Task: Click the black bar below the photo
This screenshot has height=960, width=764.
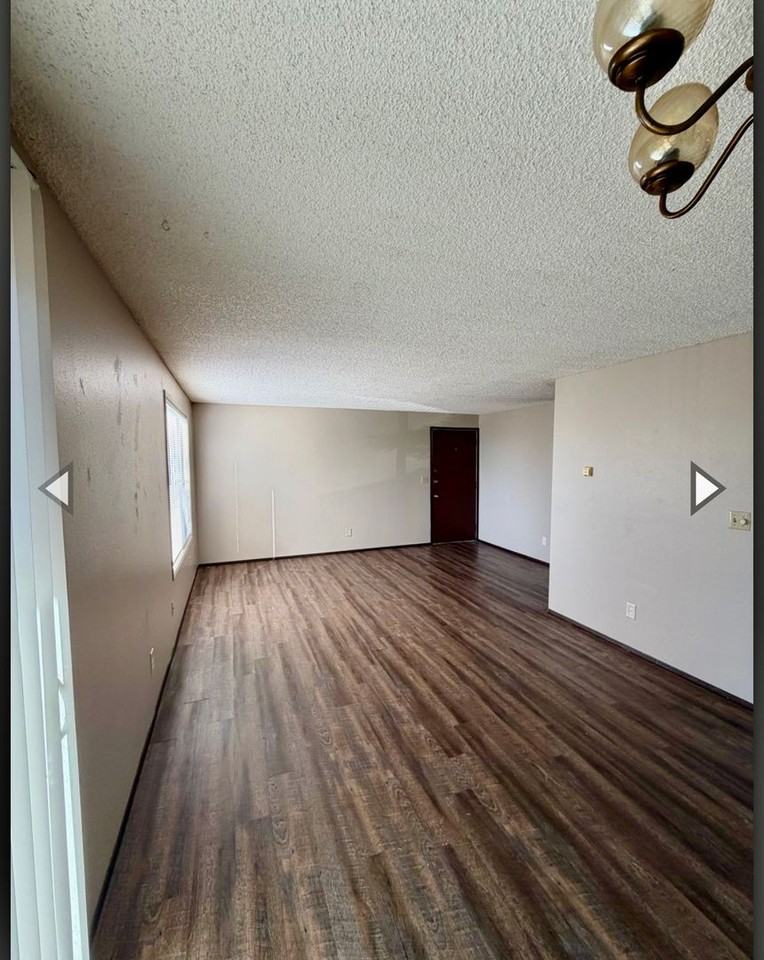Action: [x=380, y=956]
